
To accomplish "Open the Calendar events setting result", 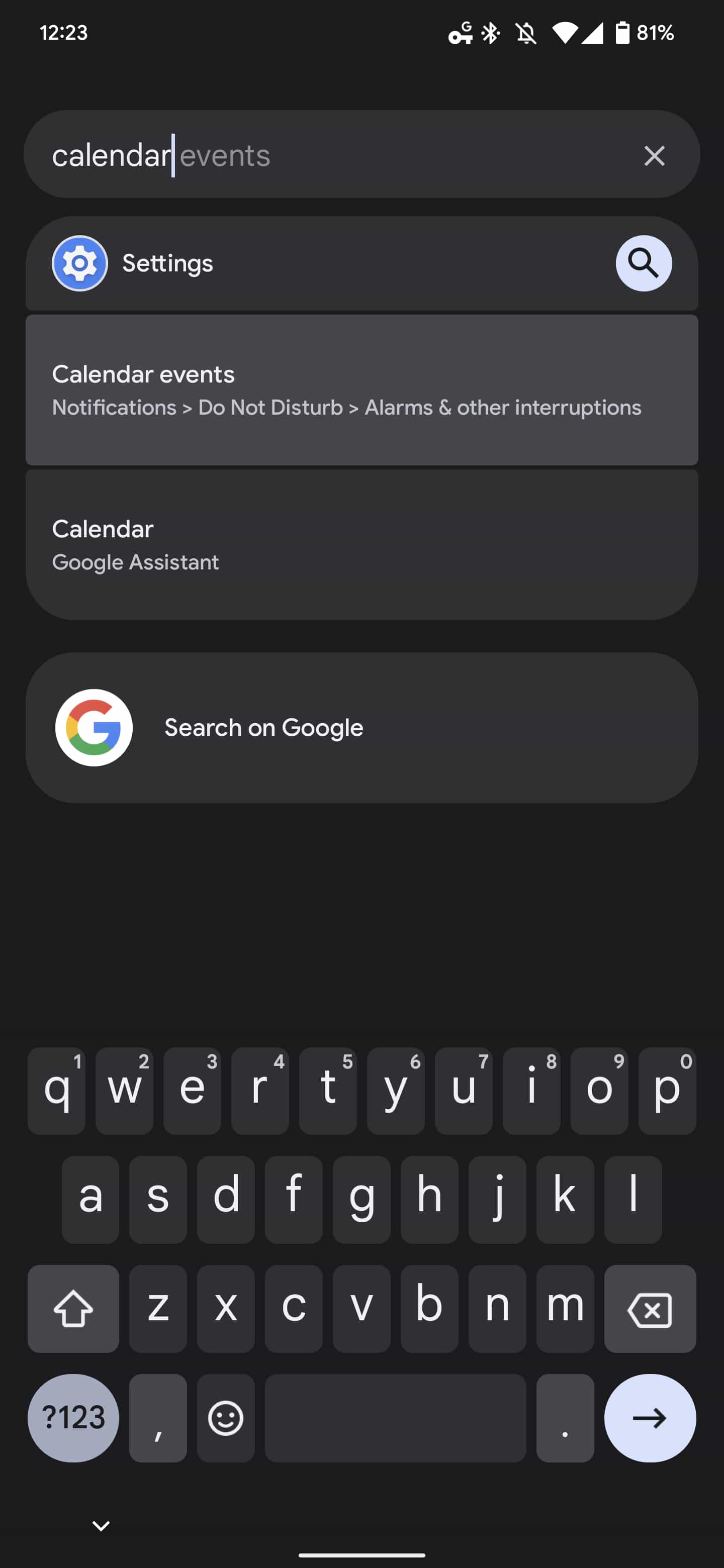I will point(361,390).
